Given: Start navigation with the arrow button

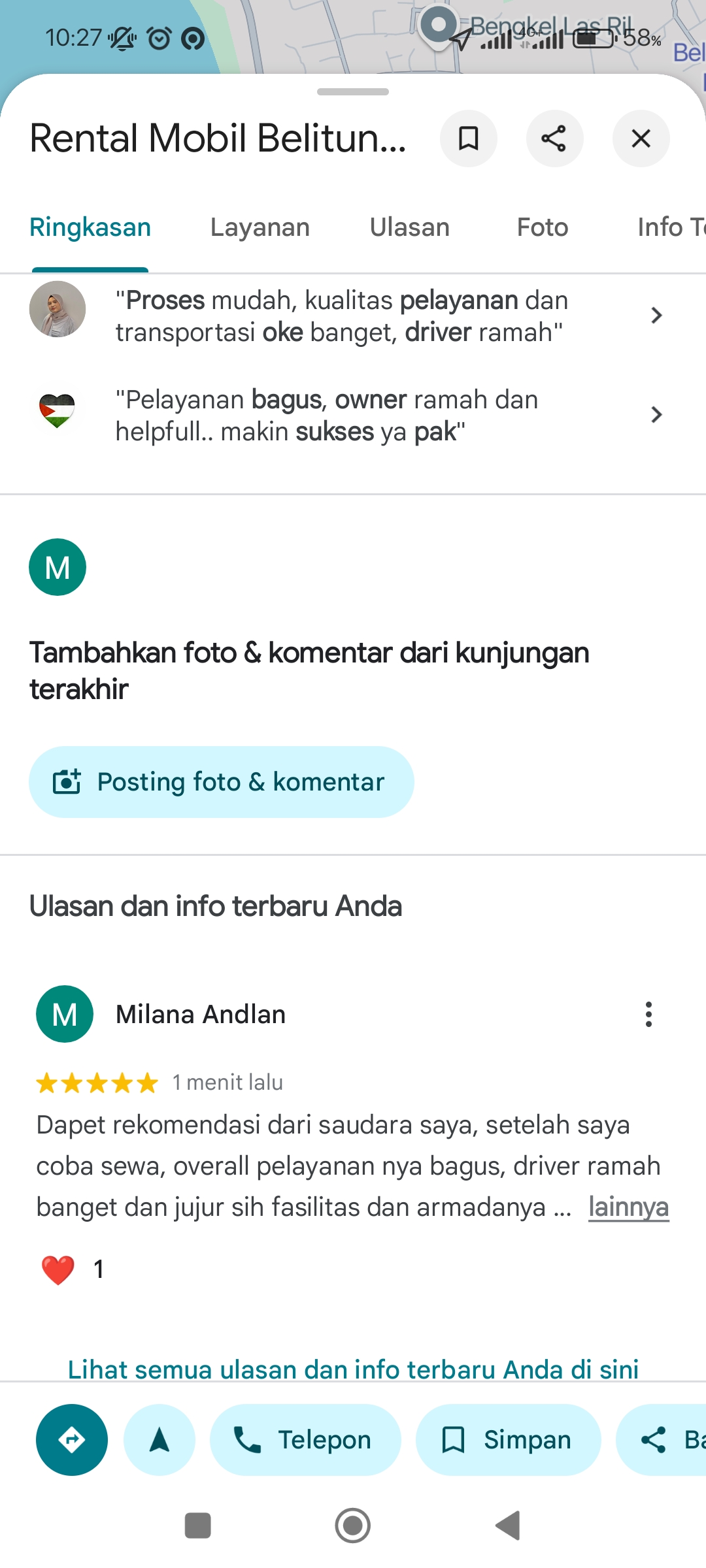Looking at the screenshot, I should [160, 1440].
